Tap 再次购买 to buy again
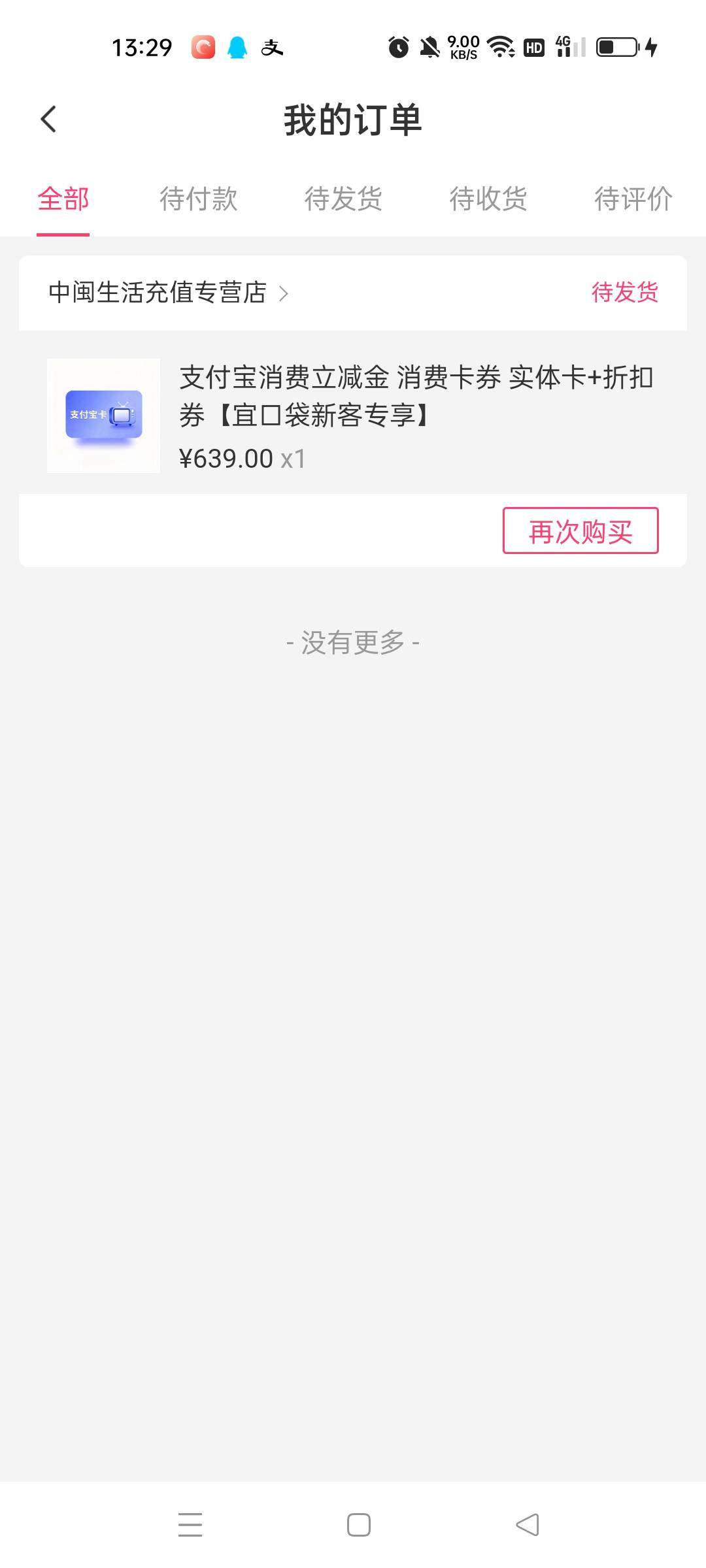706x1568 pixels. (x=580, y=531)
